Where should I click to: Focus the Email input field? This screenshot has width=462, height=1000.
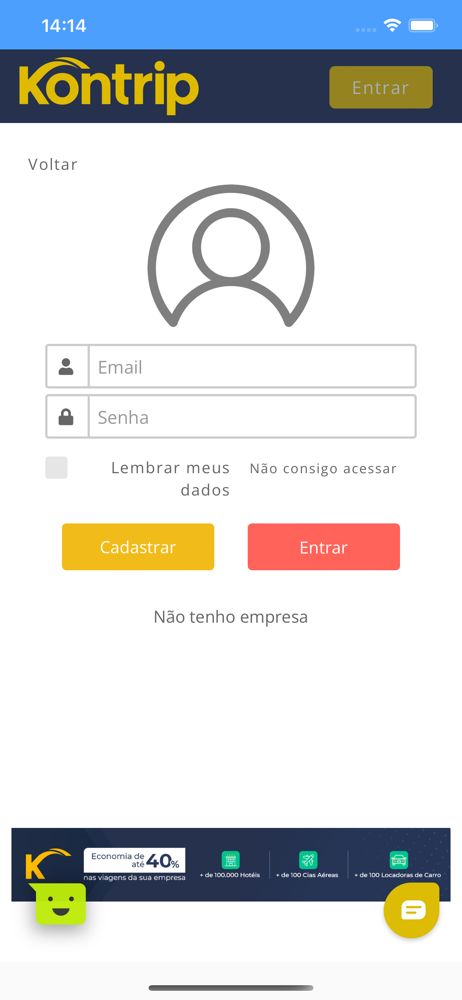coord(252,367)
